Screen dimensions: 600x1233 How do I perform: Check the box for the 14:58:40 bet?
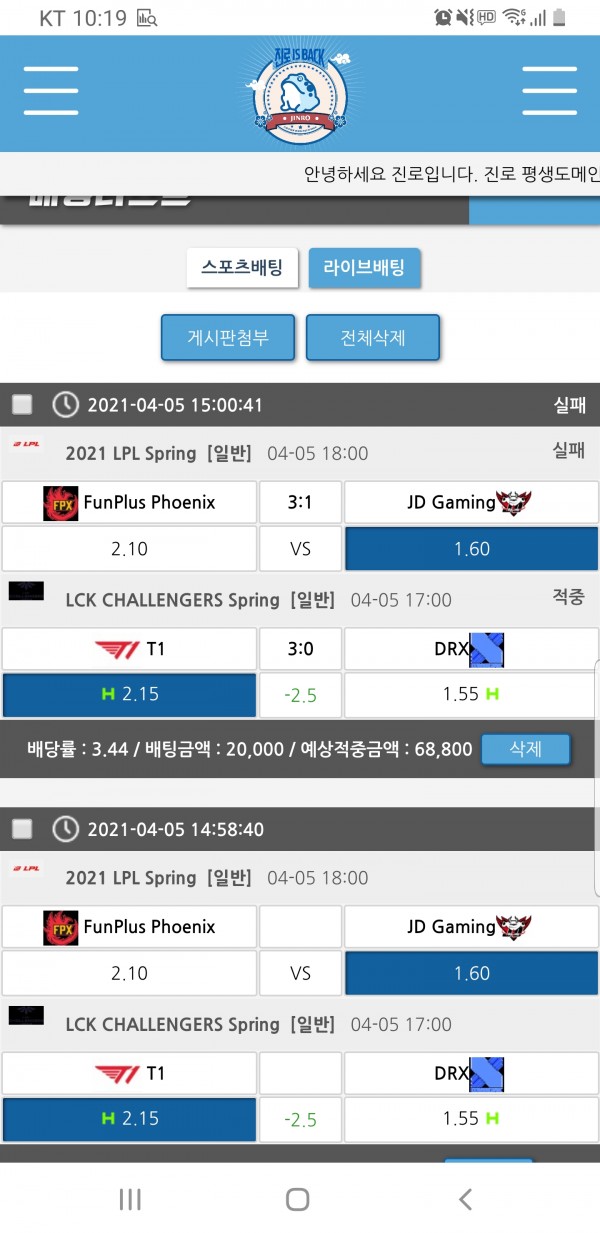[x=22, y=829]
